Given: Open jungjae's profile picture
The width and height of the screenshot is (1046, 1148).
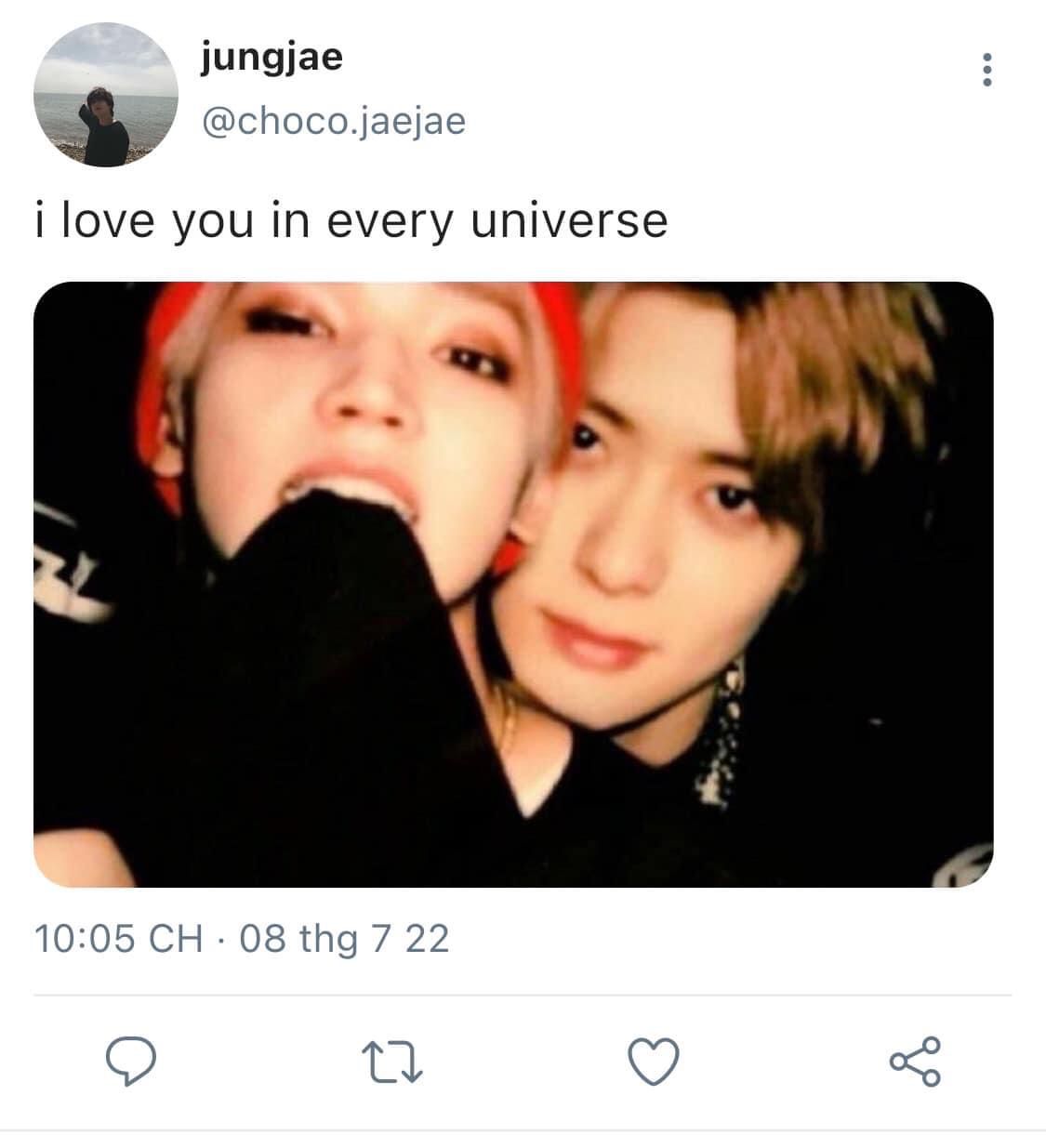Looking at the screenshot, I should 105,95.
